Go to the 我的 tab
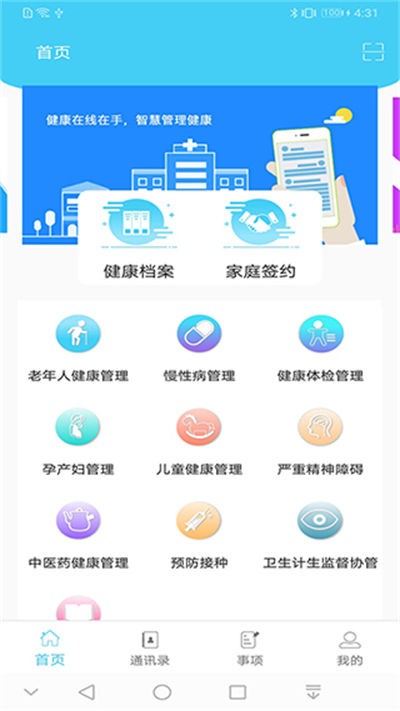 (x=350, y=648)
